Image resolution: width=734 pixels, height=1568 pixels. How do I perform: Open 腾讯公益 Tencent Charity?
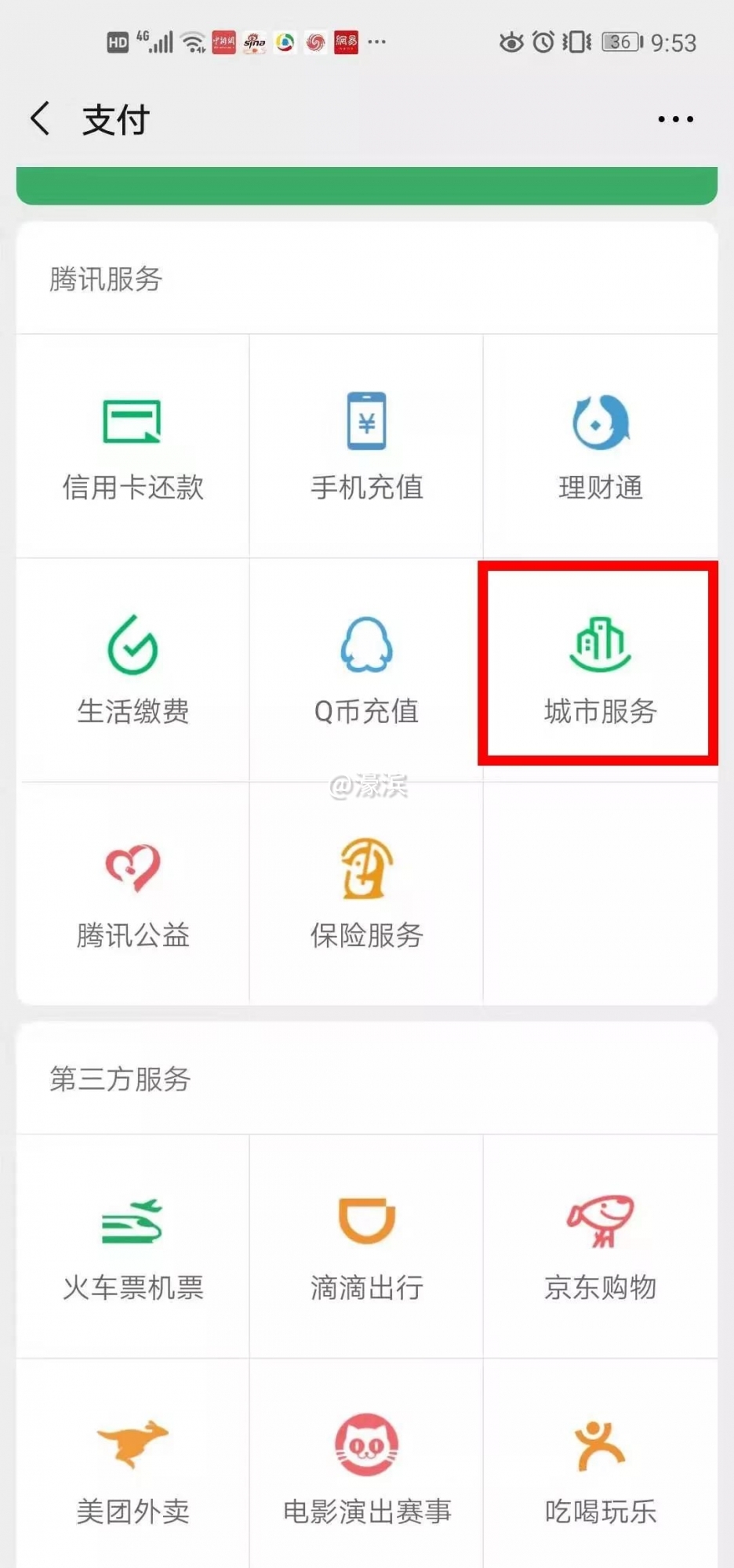133,894
